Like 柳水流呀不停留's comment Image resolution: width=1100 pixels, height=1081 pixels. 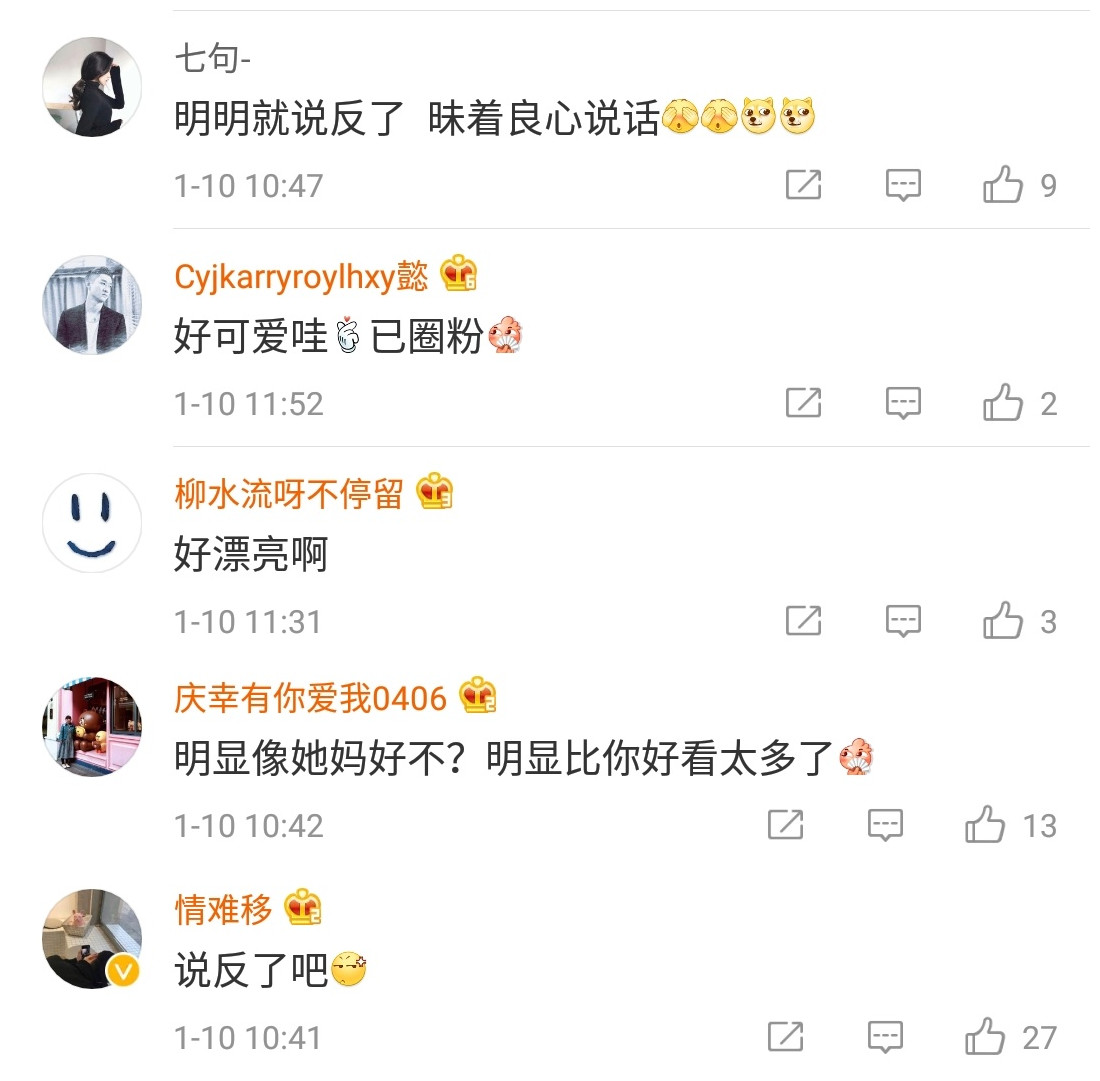(1003, 621)
